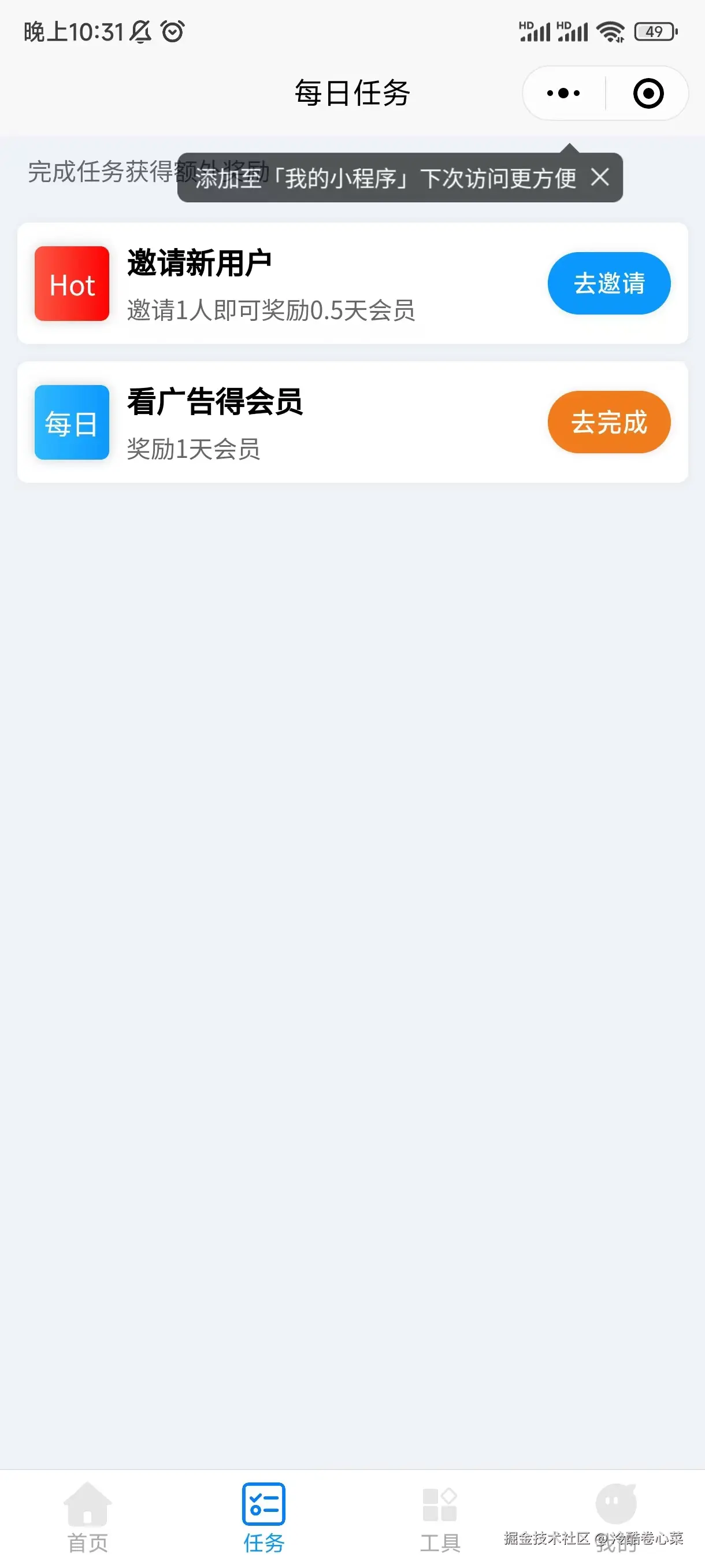Click 去完成 to watch ad for membership

point(608,422)
